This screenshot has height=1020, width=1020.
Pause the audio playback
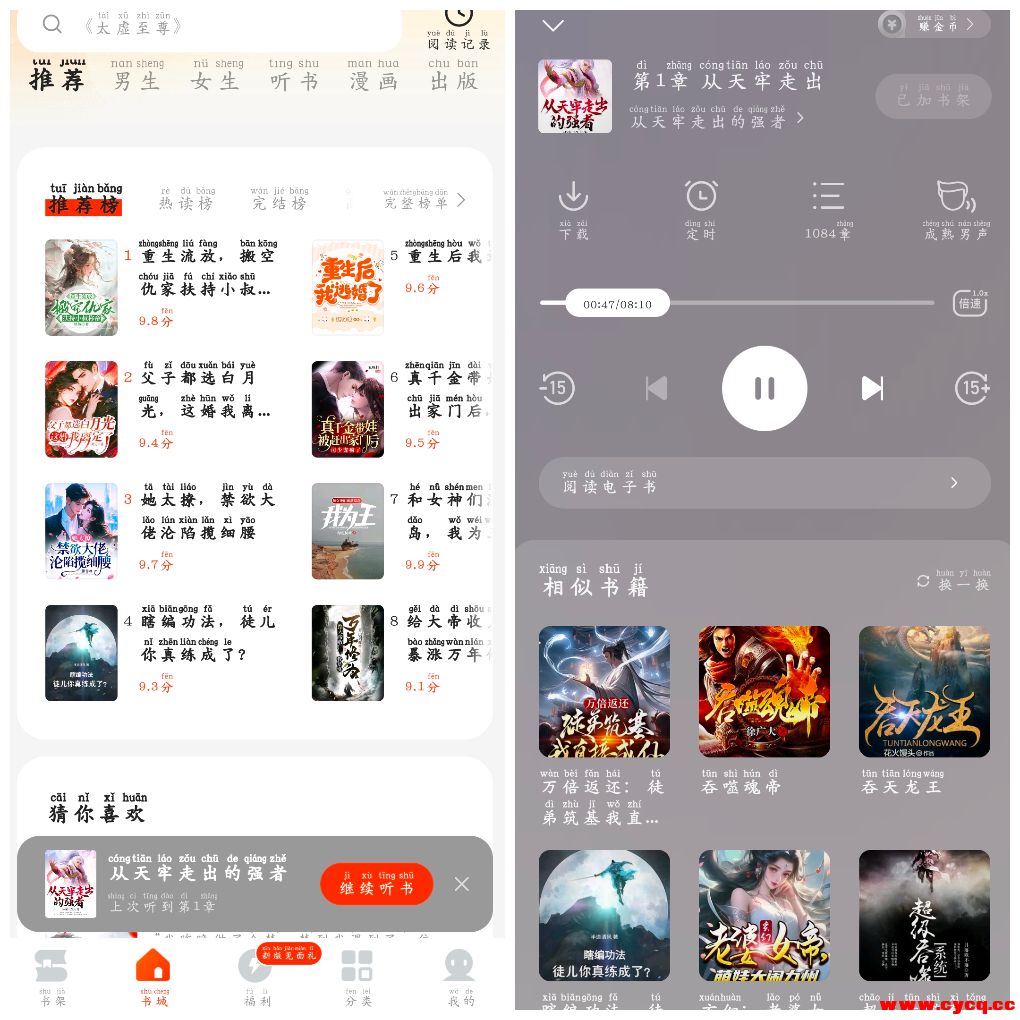764,388
